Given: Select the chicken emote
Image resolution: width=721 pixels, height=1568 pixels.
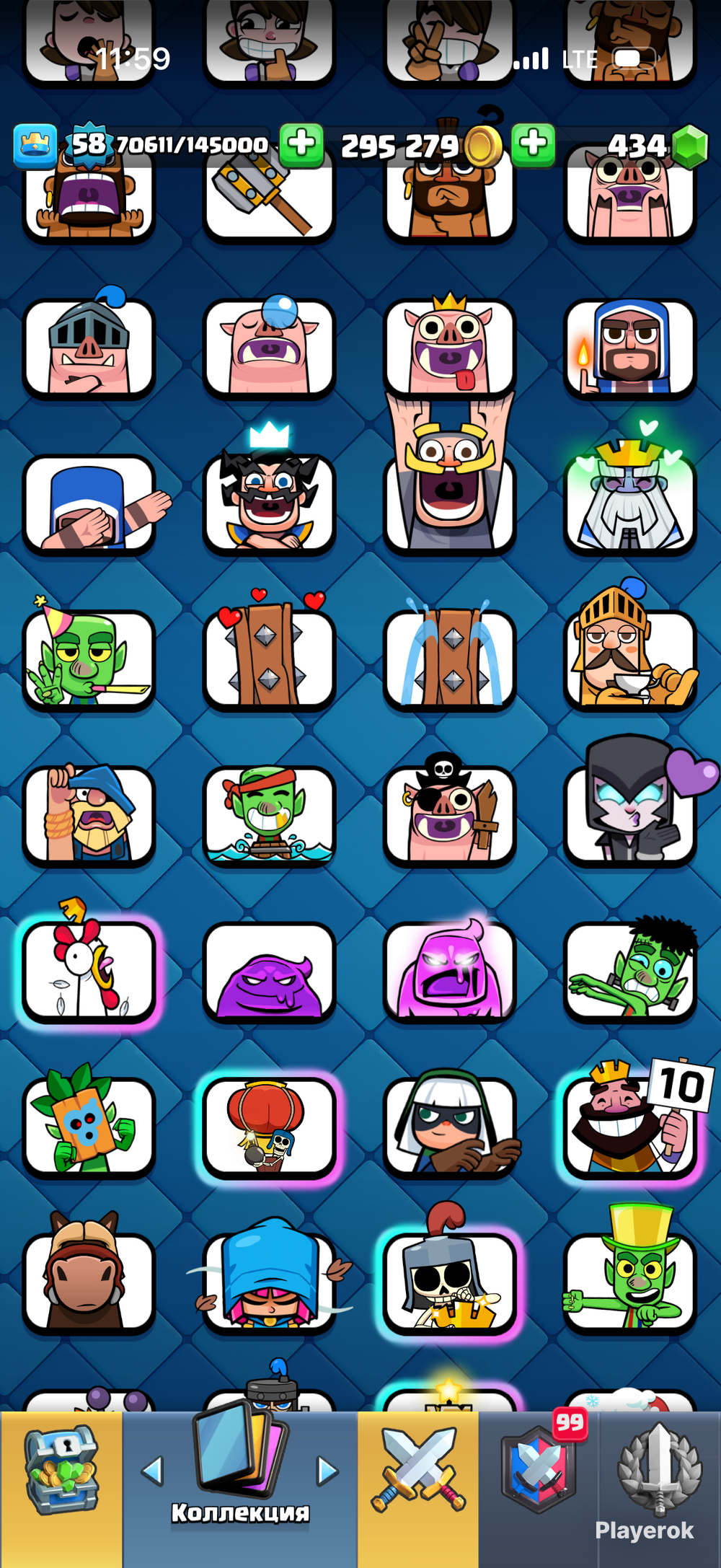Looking at the screenshot, I should coord(89,970).
